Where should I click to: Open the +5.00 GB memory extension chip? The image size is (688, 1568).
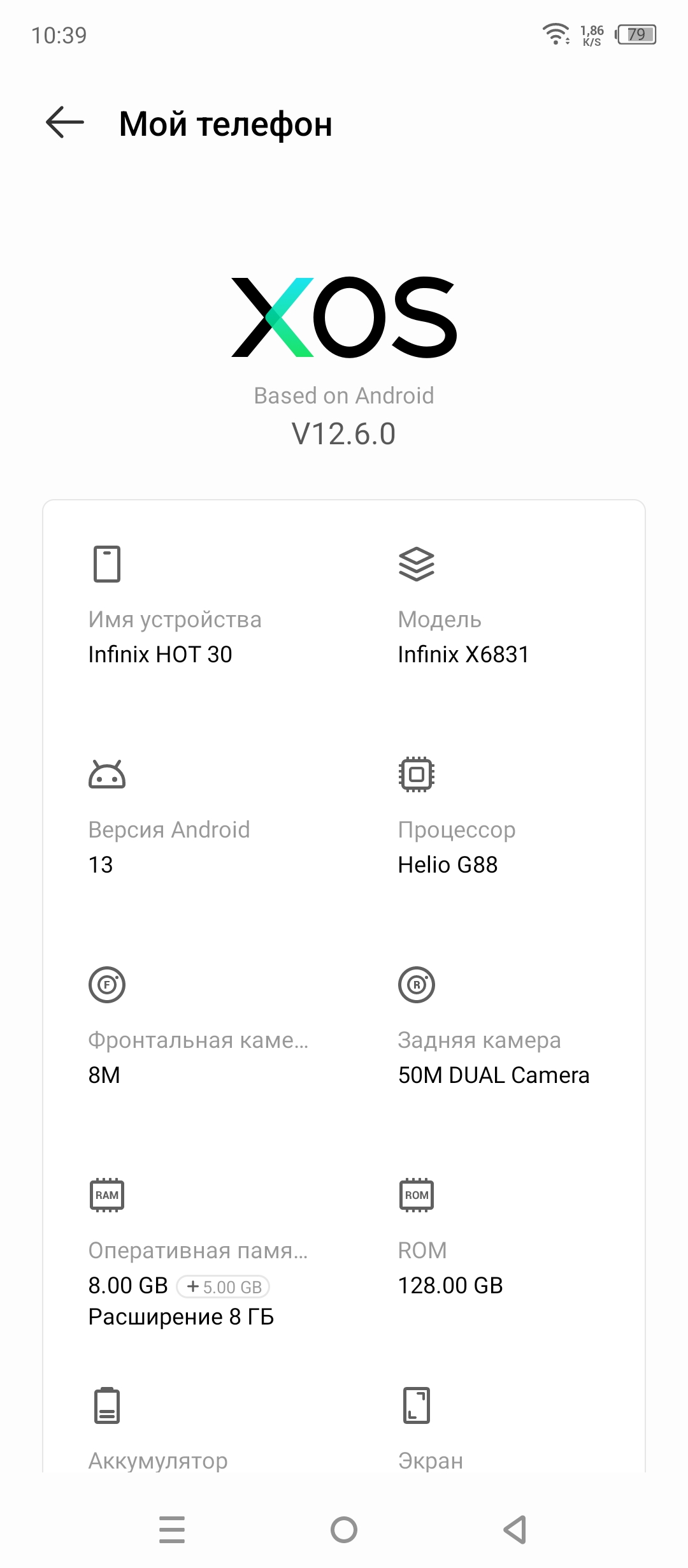point(224,1287)
